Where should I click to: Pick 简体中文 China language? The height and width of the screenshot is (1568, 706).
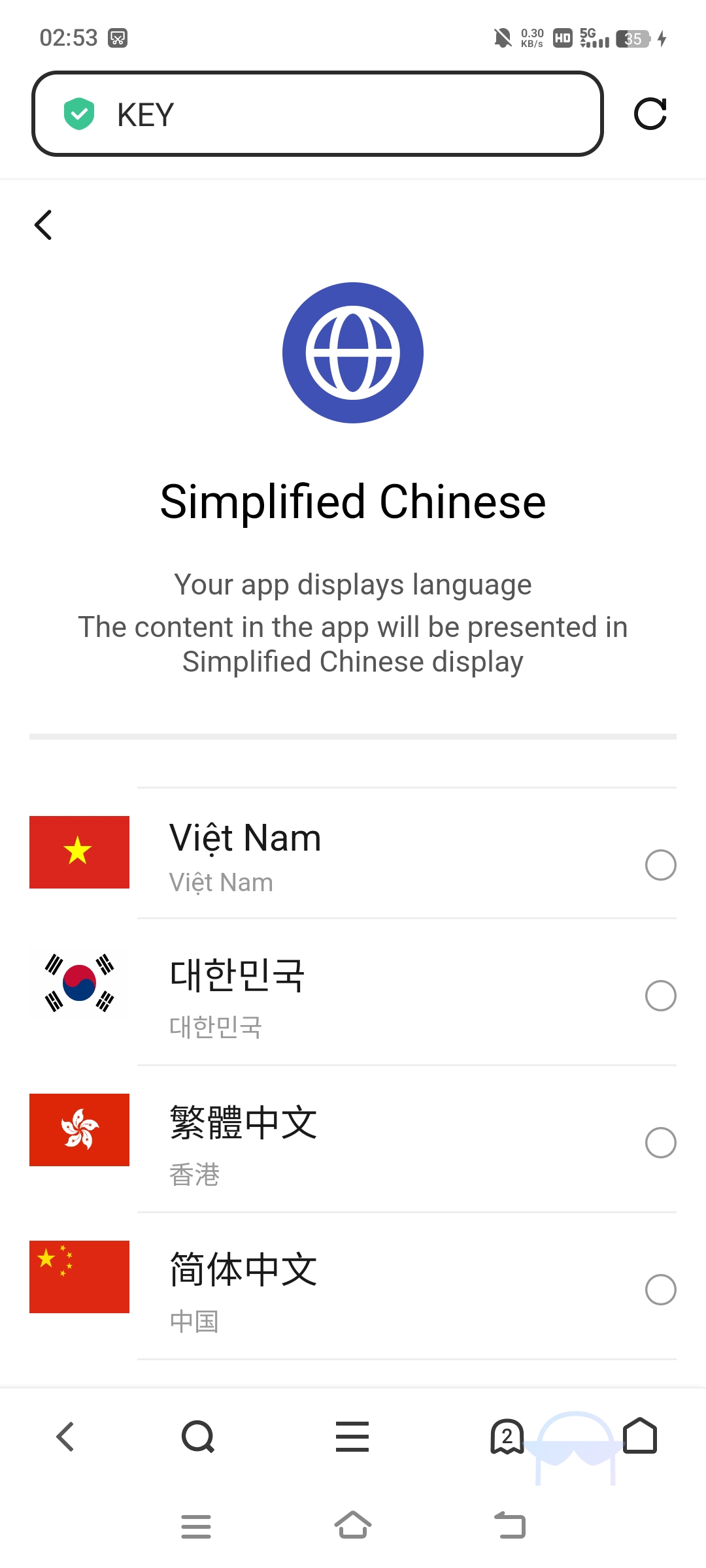pos(353,1286)
